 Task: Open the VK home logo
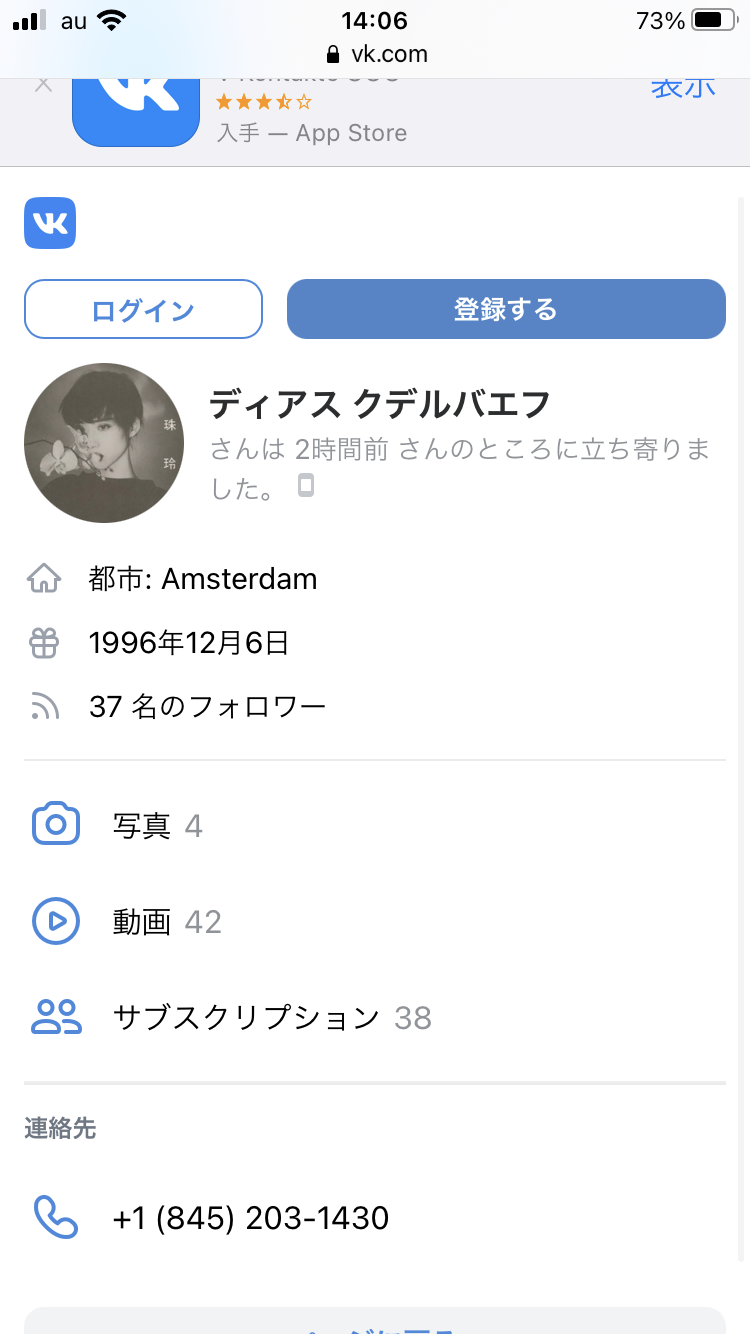pyautogui.click(x=50, y=223)
